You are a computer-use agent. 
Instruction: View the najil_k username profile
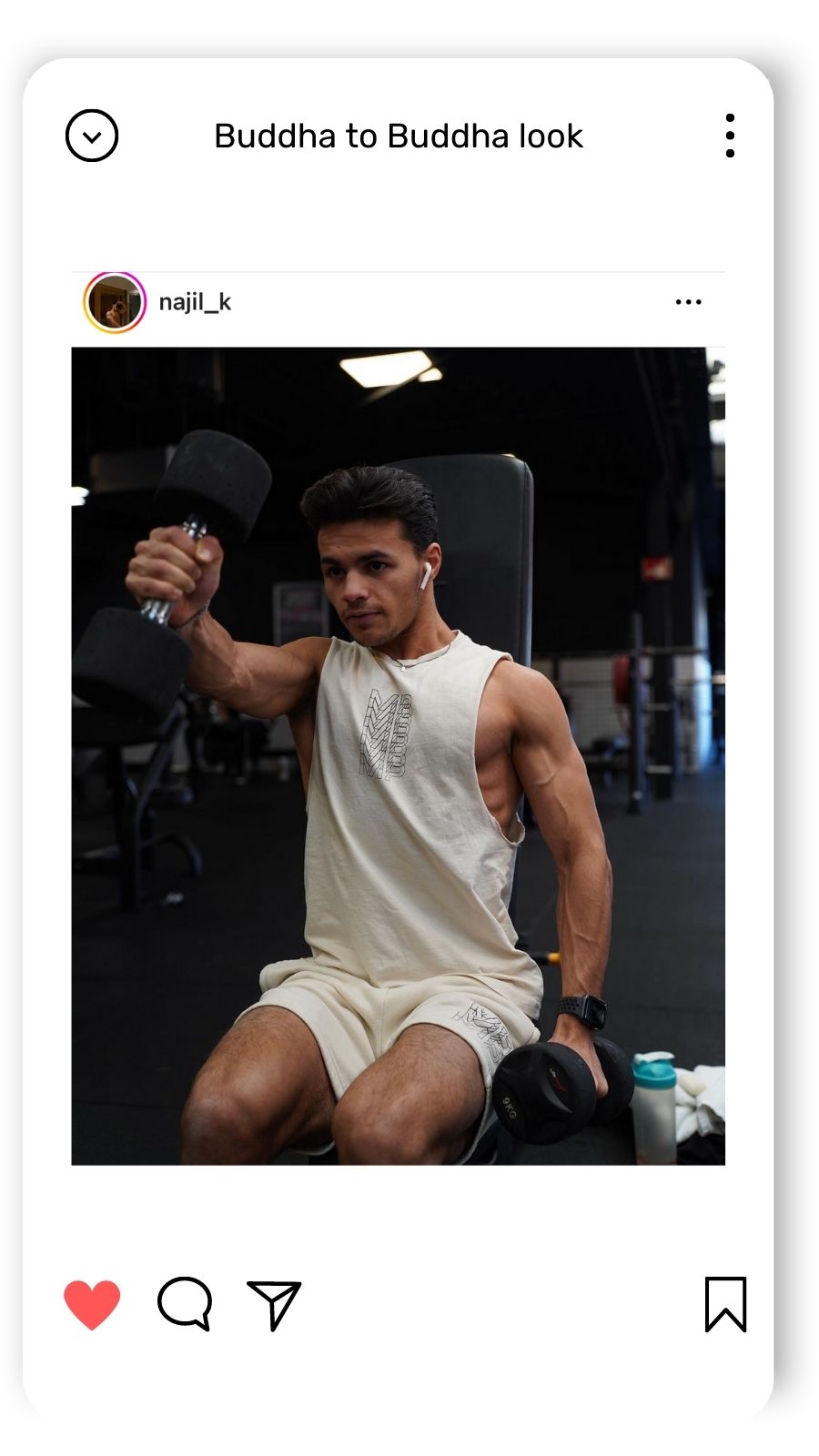(x=195, y=302)
